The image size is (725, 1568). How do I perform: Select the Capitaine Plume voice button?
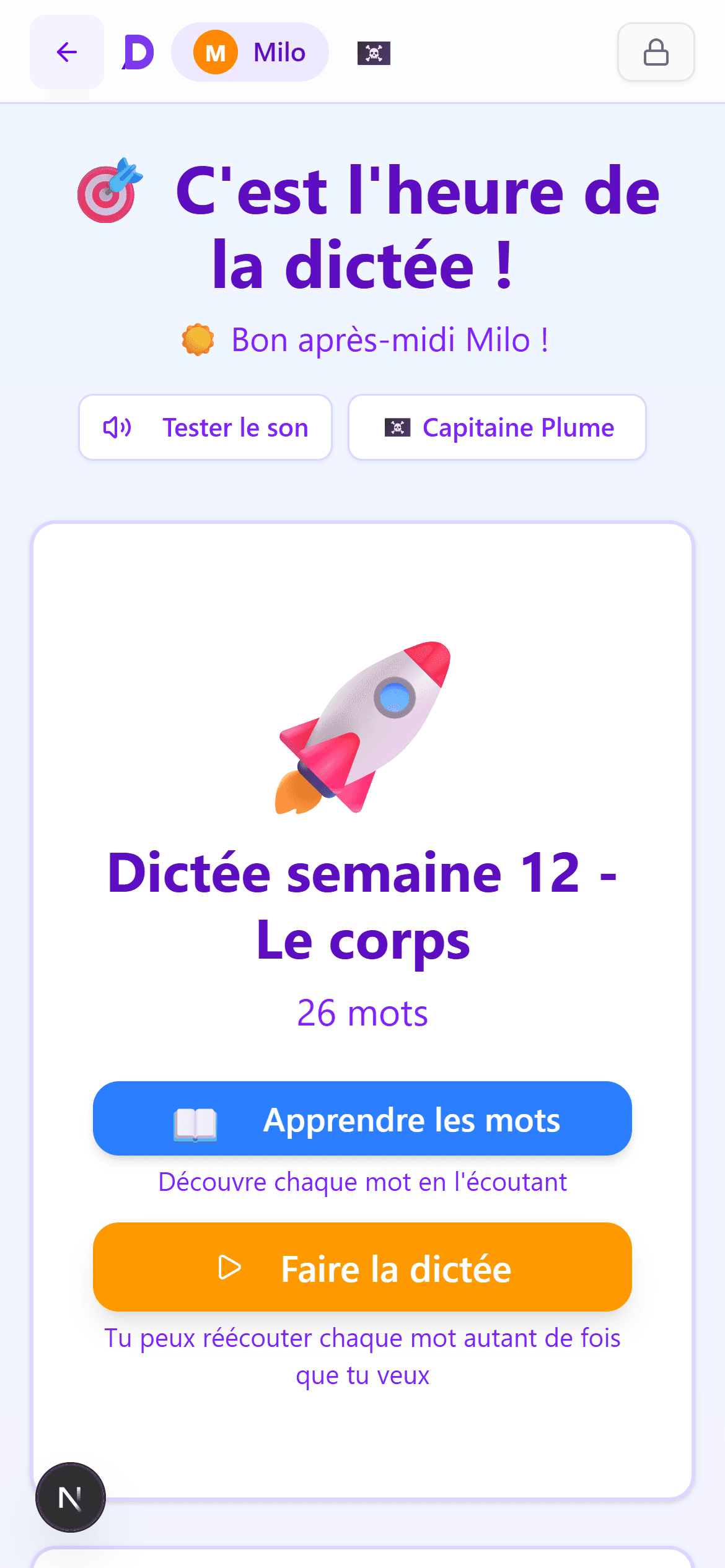496,427
